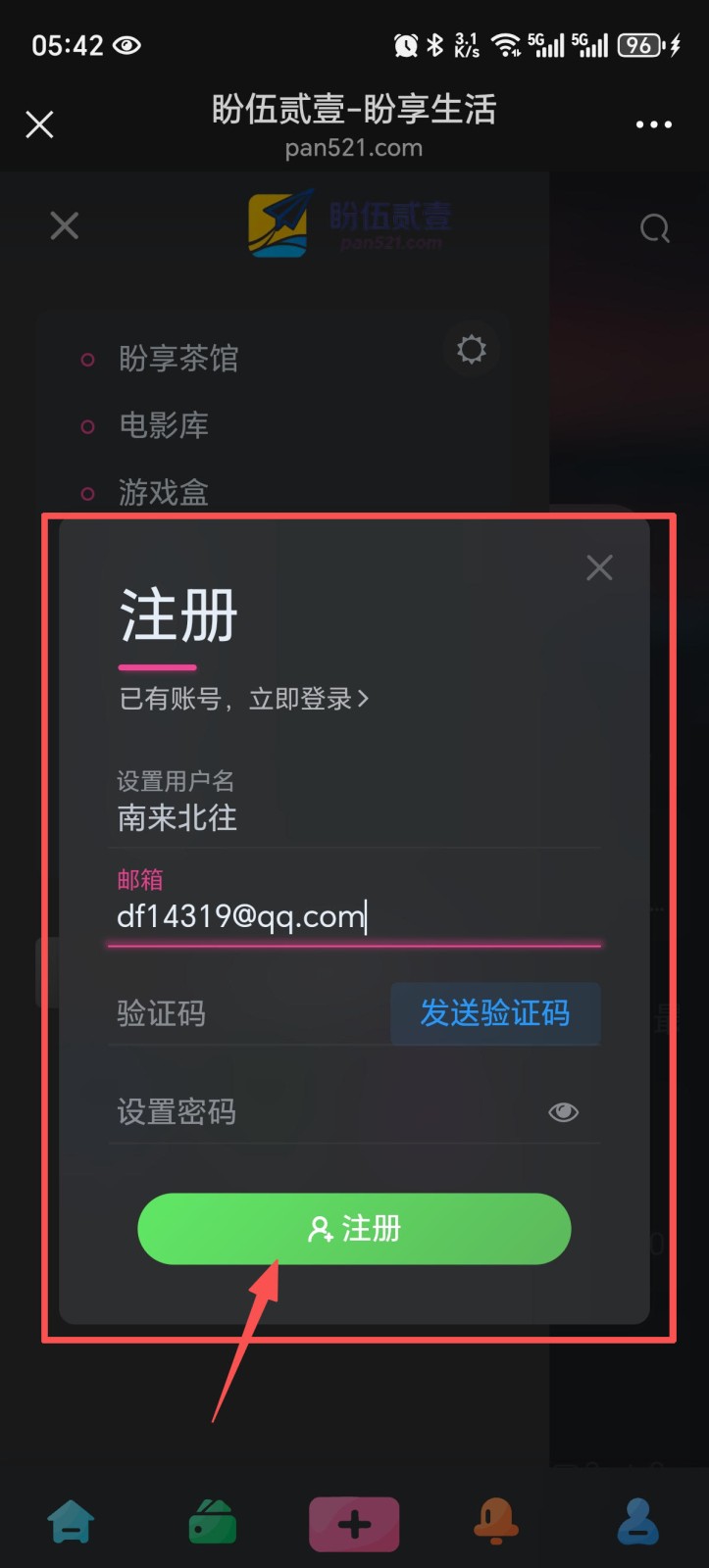
Task: Dismiss the 注册 dialog with its X
Action: (x=599, y=567)
